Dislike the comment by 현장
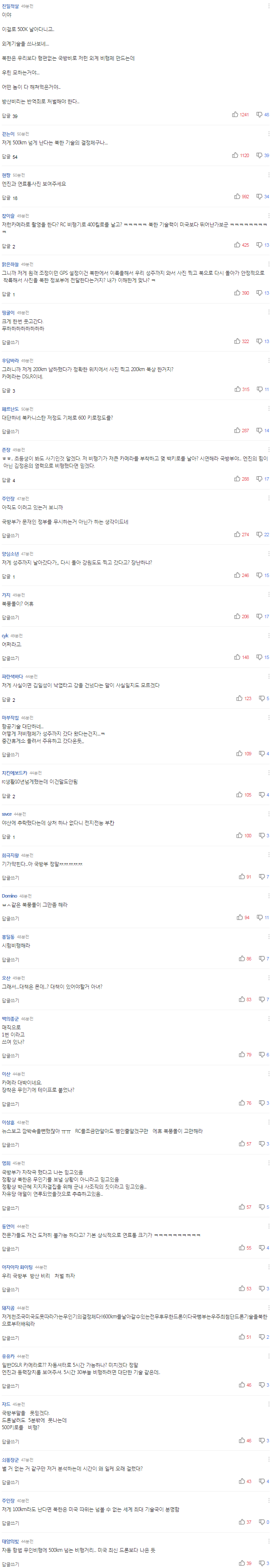Screen dimensions: 270x1568 (x=259, y=197)
